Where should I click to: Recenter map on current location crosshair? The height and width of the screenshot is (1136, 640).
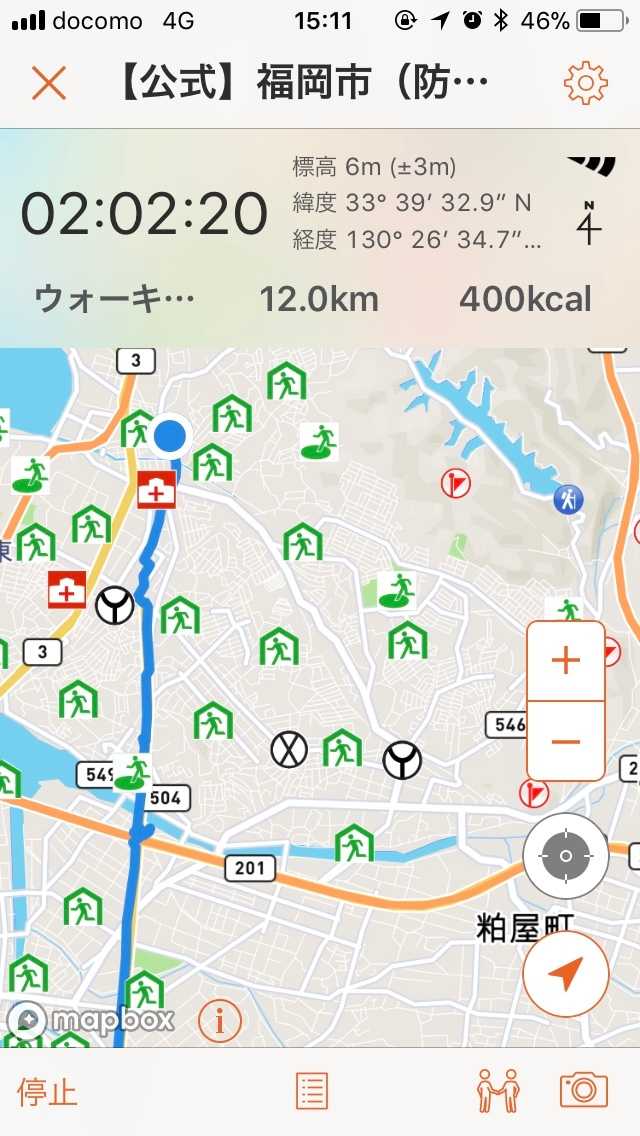tap(566, 856)
